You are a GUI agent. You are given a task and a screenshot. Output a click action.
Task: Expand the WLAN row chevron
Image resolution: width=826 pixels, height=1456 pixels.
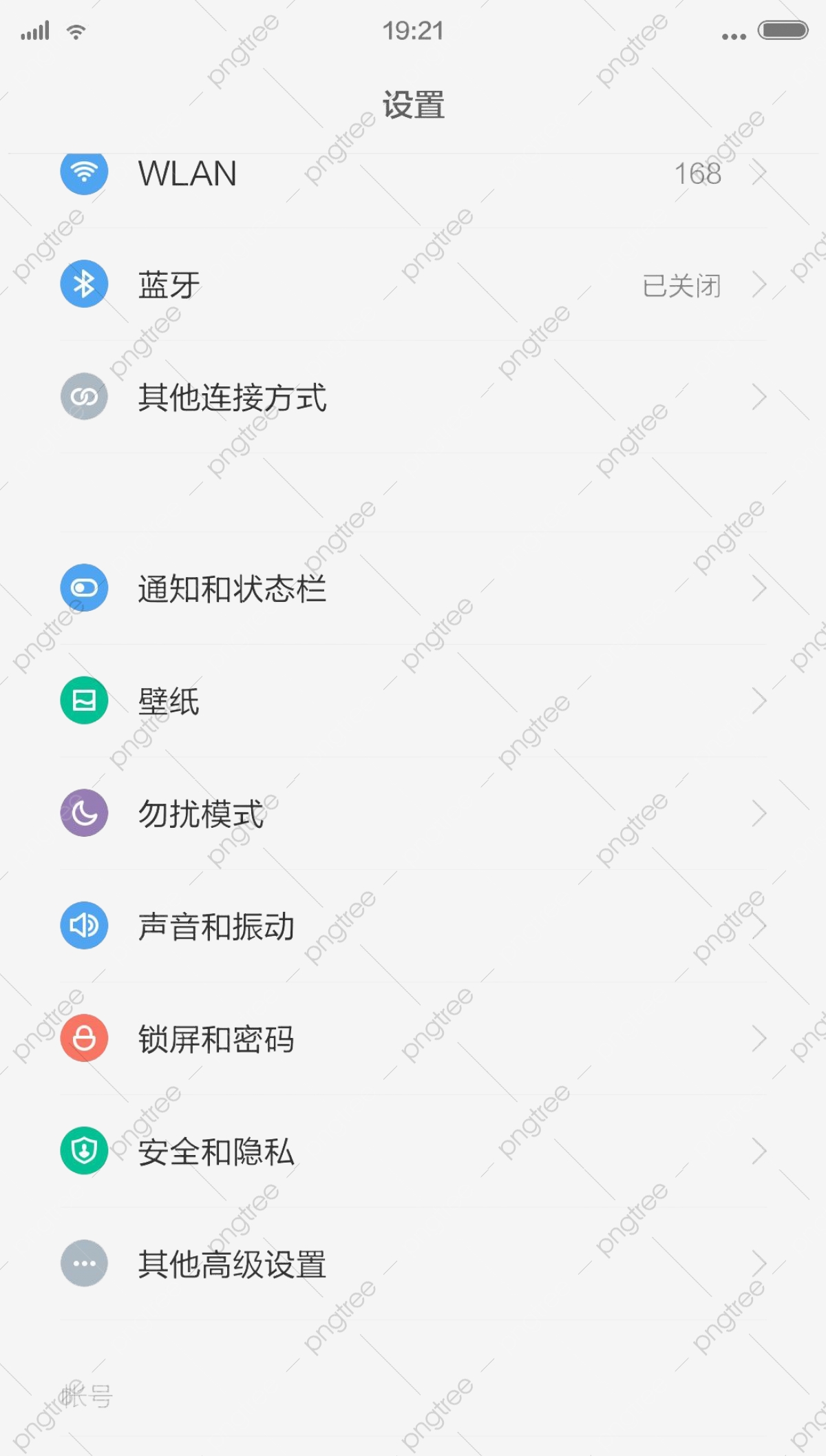click(760, 174)
